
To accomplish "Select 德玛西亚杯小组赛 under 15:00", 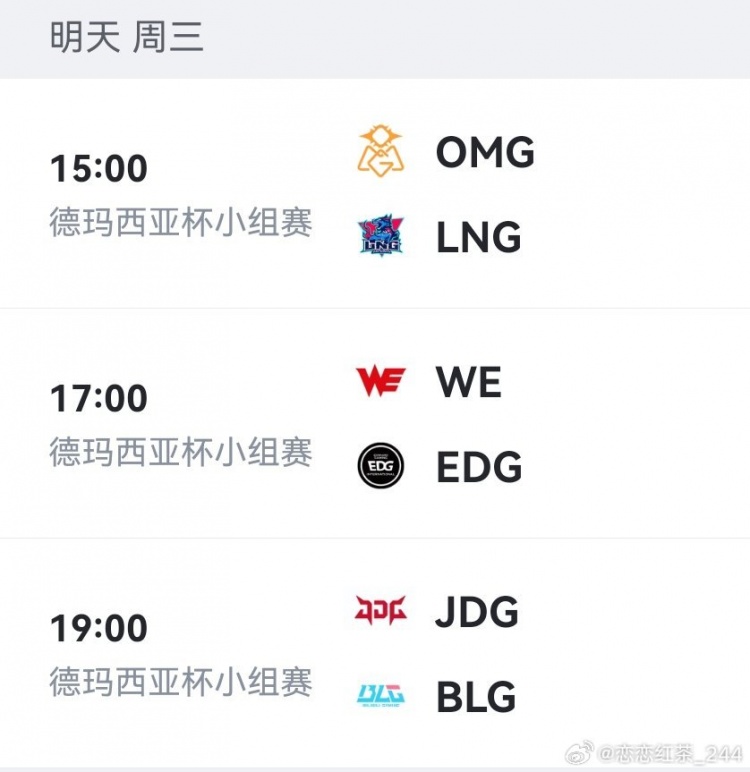I will pos(182,224).
